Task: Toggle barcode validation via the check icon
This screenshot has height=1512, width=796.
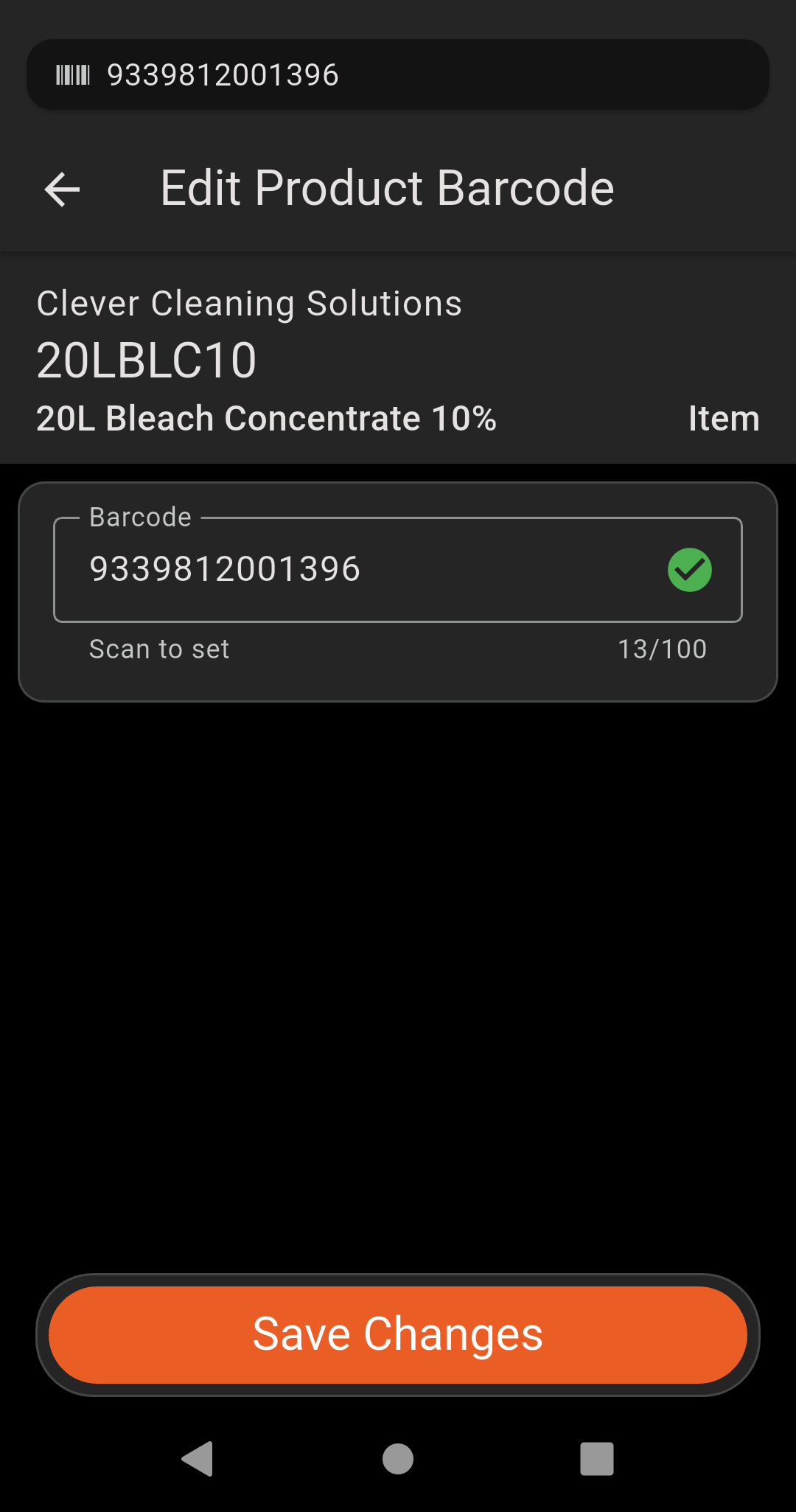Action: point(688,569)
